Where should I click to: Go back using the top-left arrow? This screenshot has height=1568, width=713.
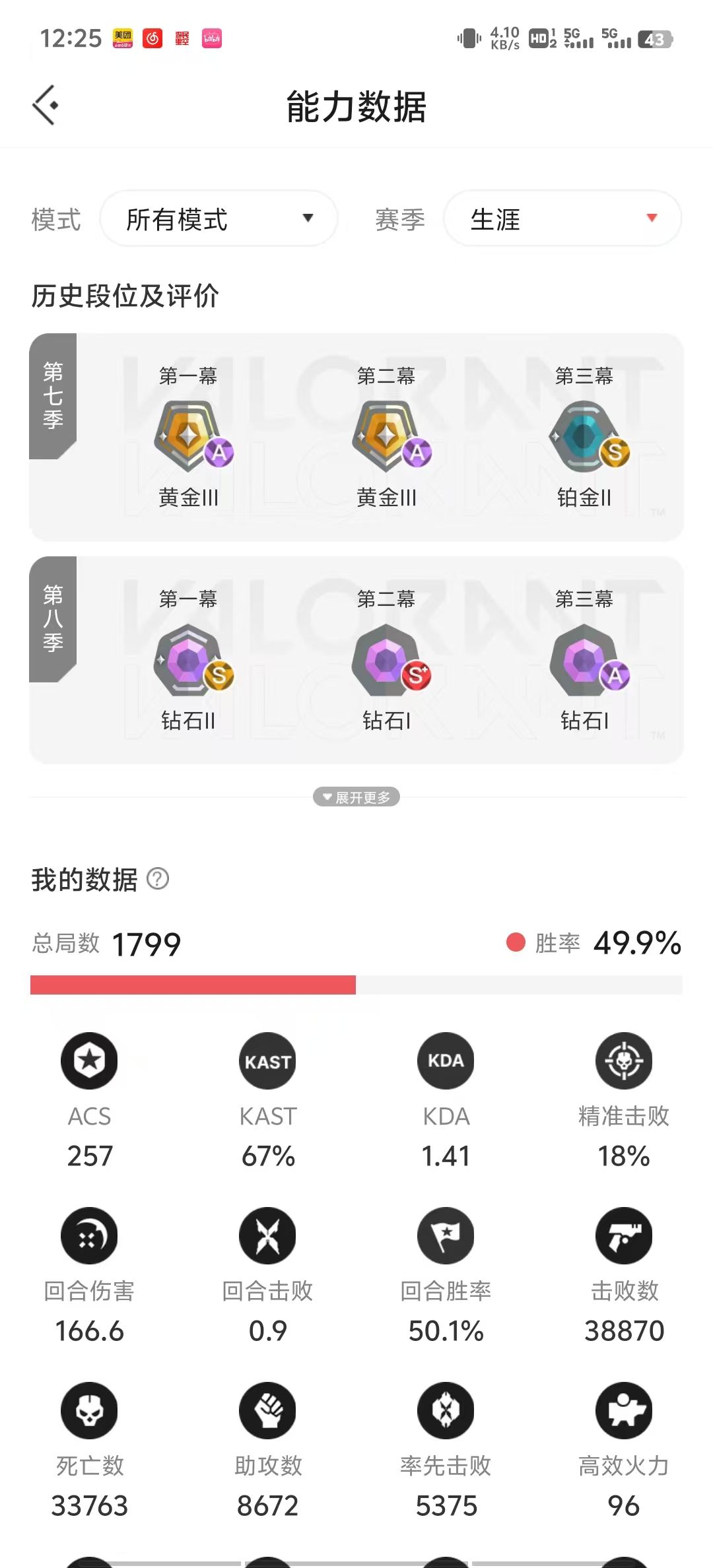tap(45, 105)
